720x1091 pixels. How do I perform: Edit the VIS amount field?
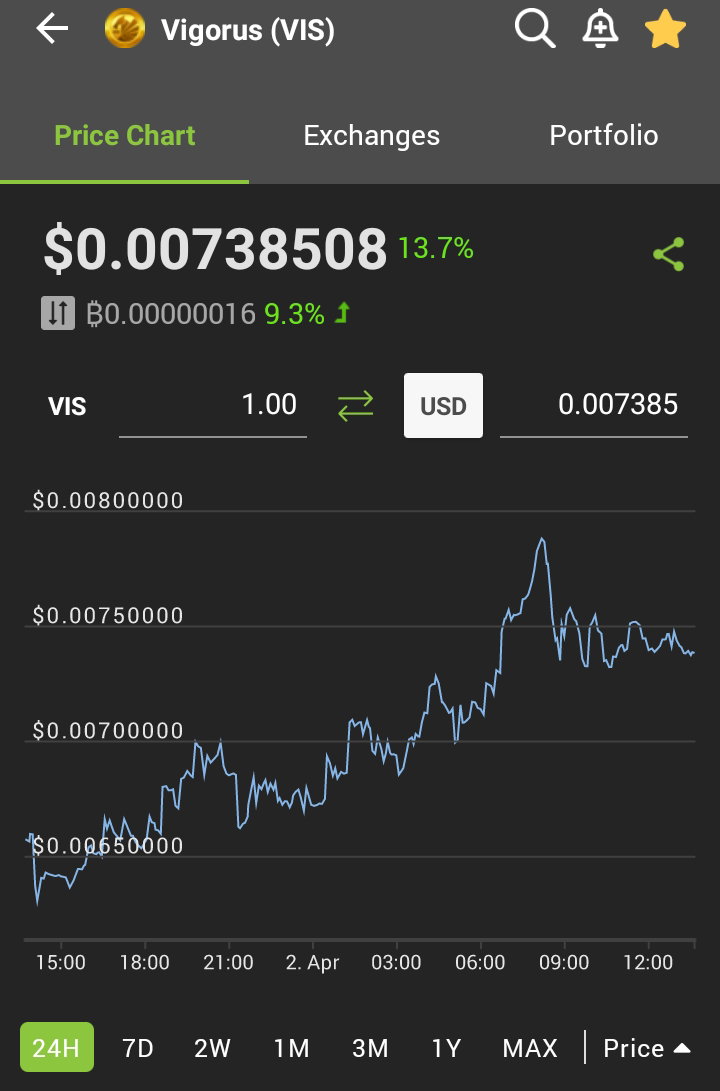[x=213, y=406]
